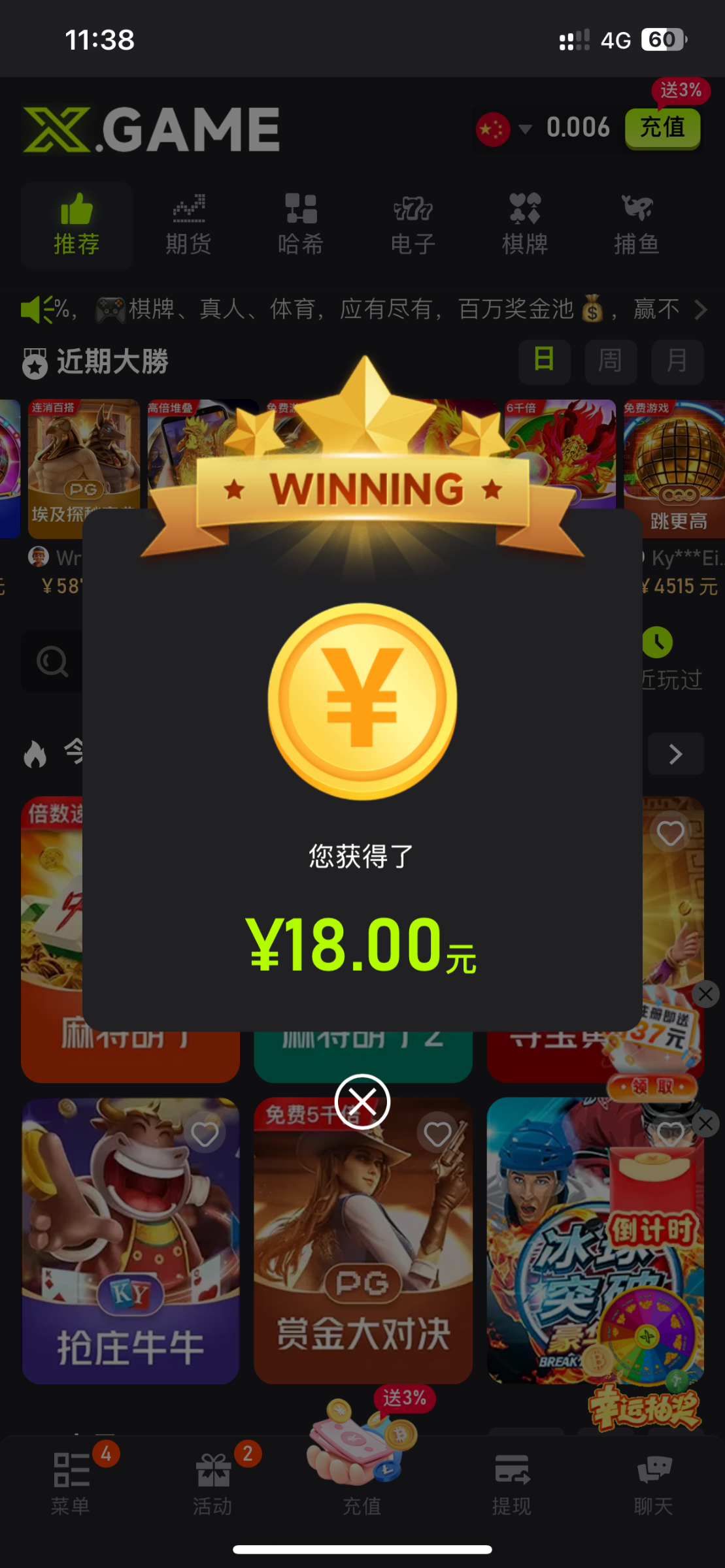Select the 月 monthly winners filter
This screenshot has width=725, height=1568.
[677, 361]
